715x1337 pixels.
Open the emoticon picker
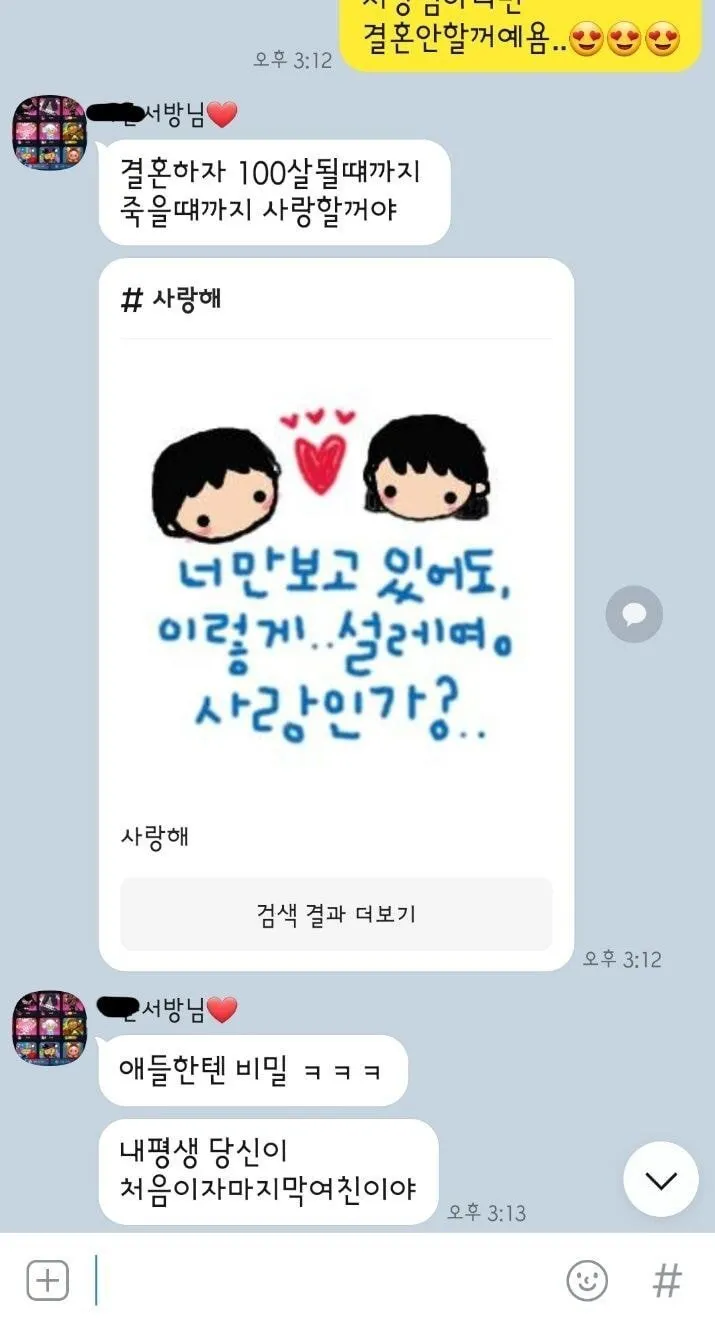(587, 1280)
